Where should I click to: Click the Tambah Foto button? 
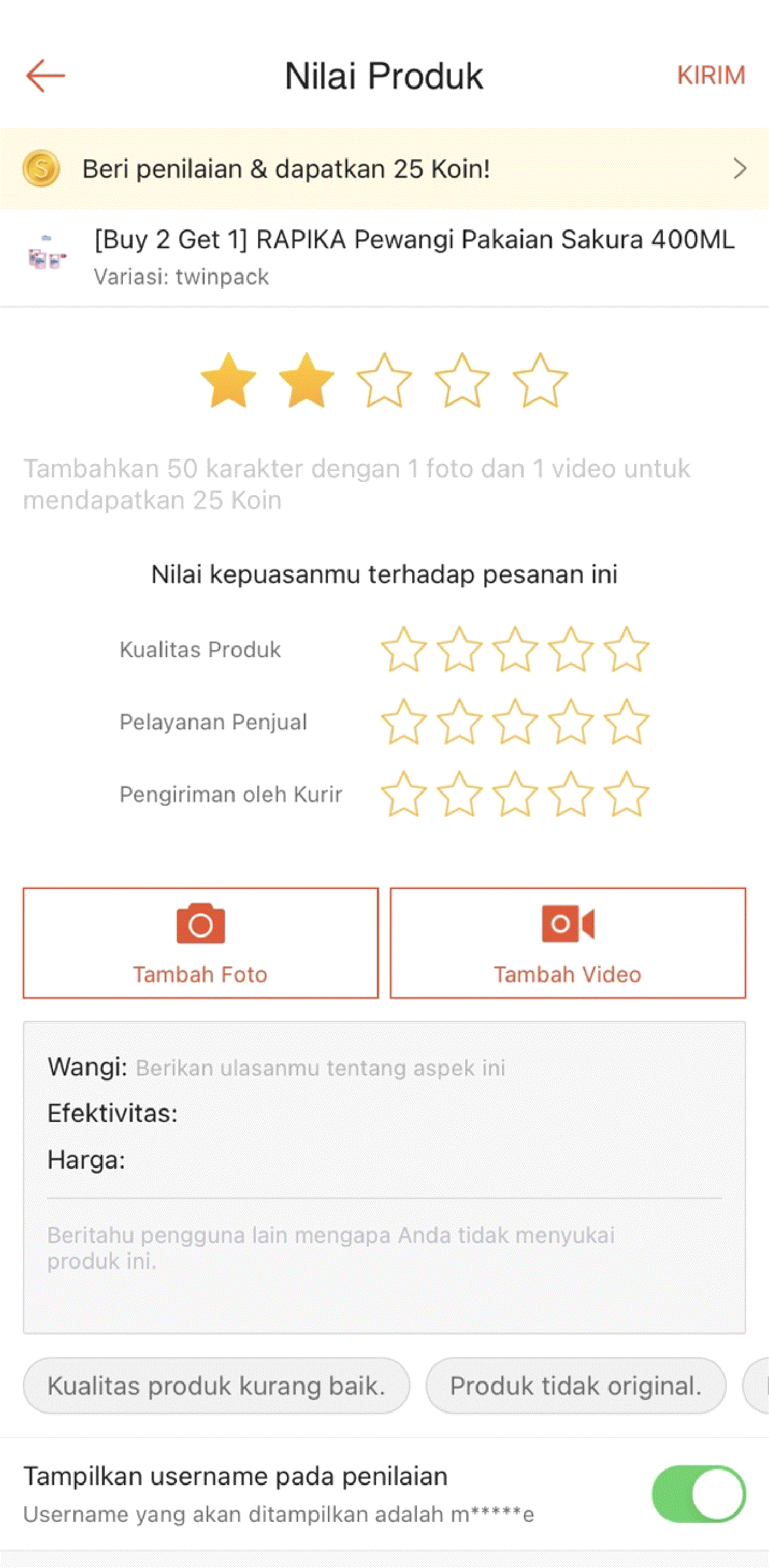[201, 944]
